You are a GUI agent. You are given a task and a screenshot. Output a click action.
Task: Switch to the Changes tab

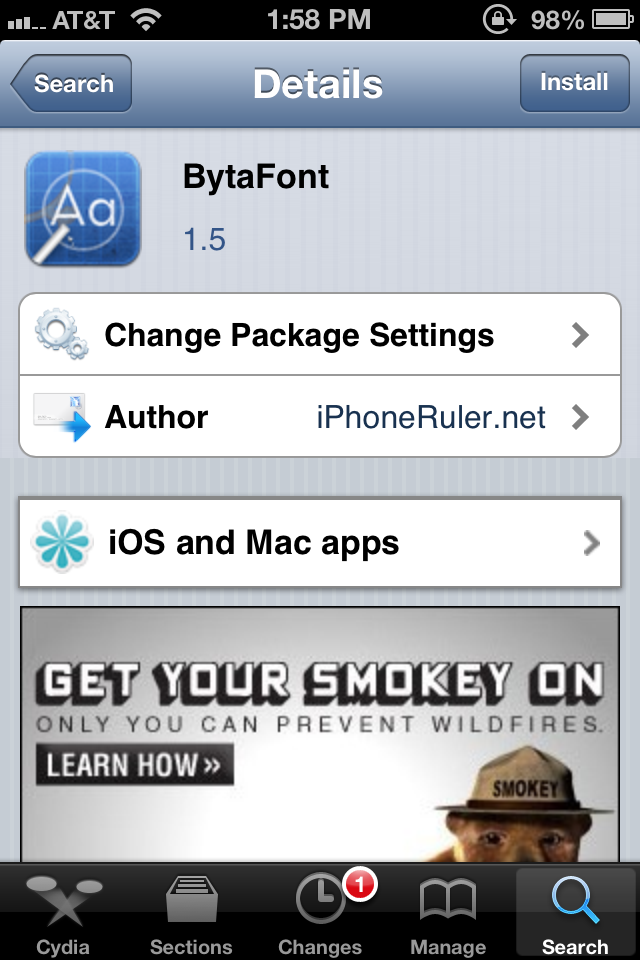[x=320, y=914]
